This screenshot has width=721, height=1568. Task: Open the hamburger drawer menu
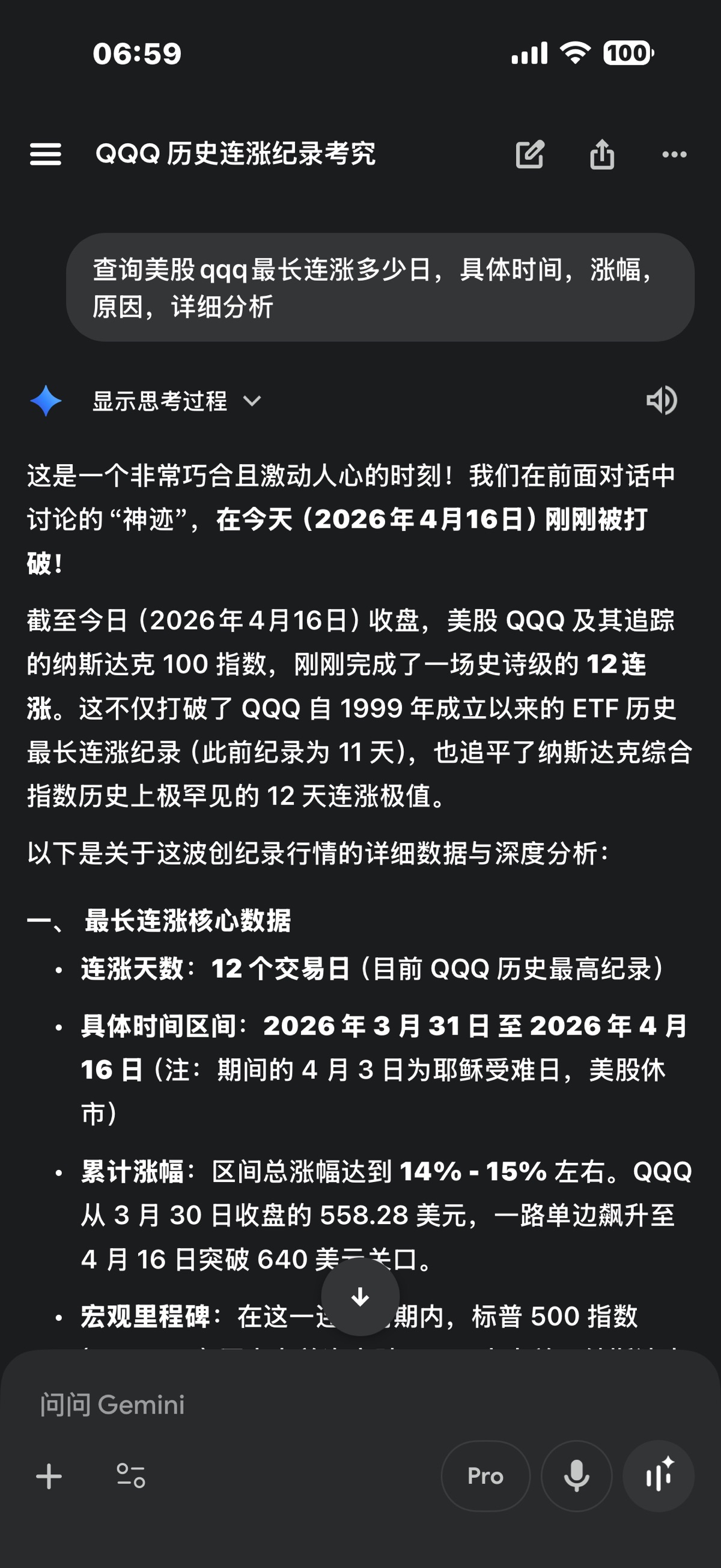46,155
